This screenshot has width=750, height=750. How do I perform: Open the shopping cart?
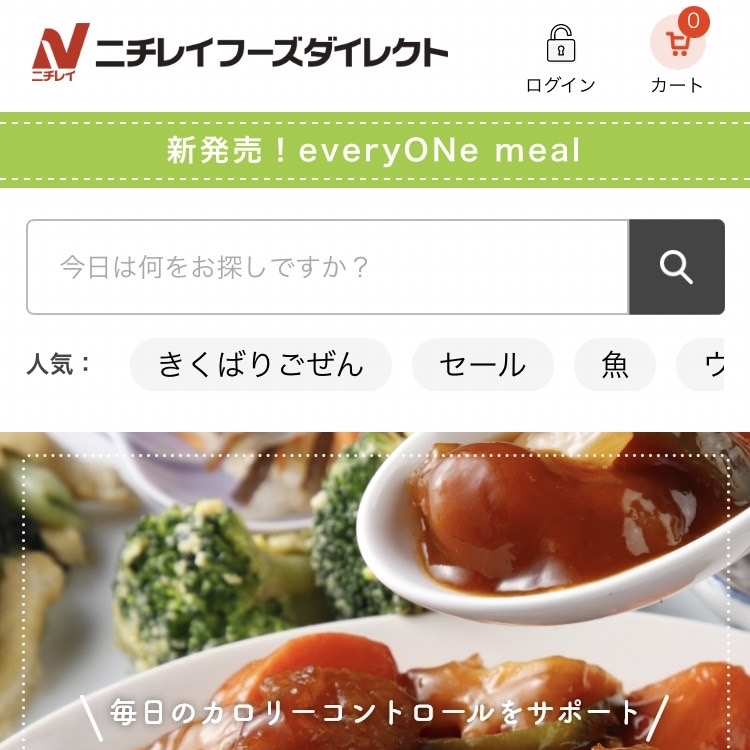click(x=677, y=56)
